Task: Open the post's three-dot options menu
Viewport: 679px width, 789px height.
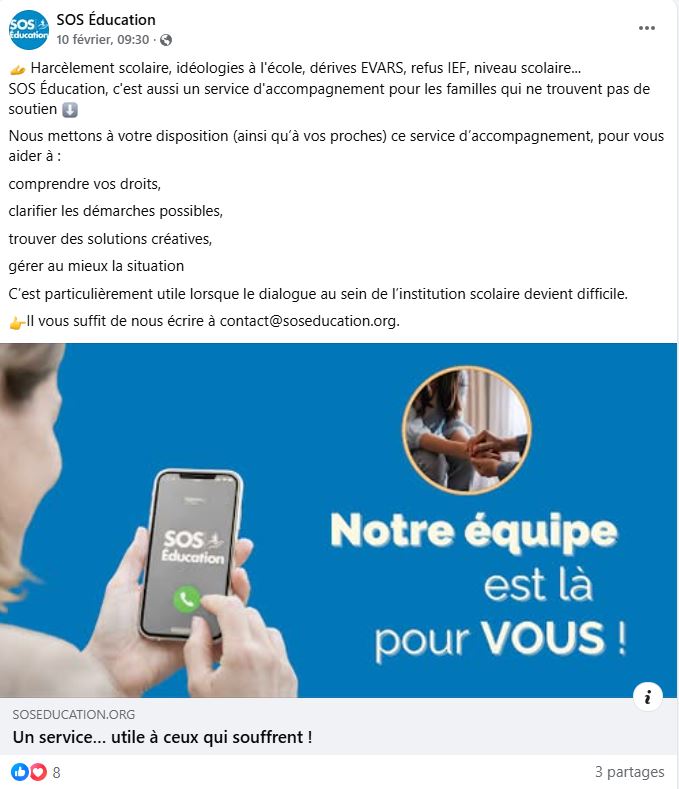Action: click(647, 29)
